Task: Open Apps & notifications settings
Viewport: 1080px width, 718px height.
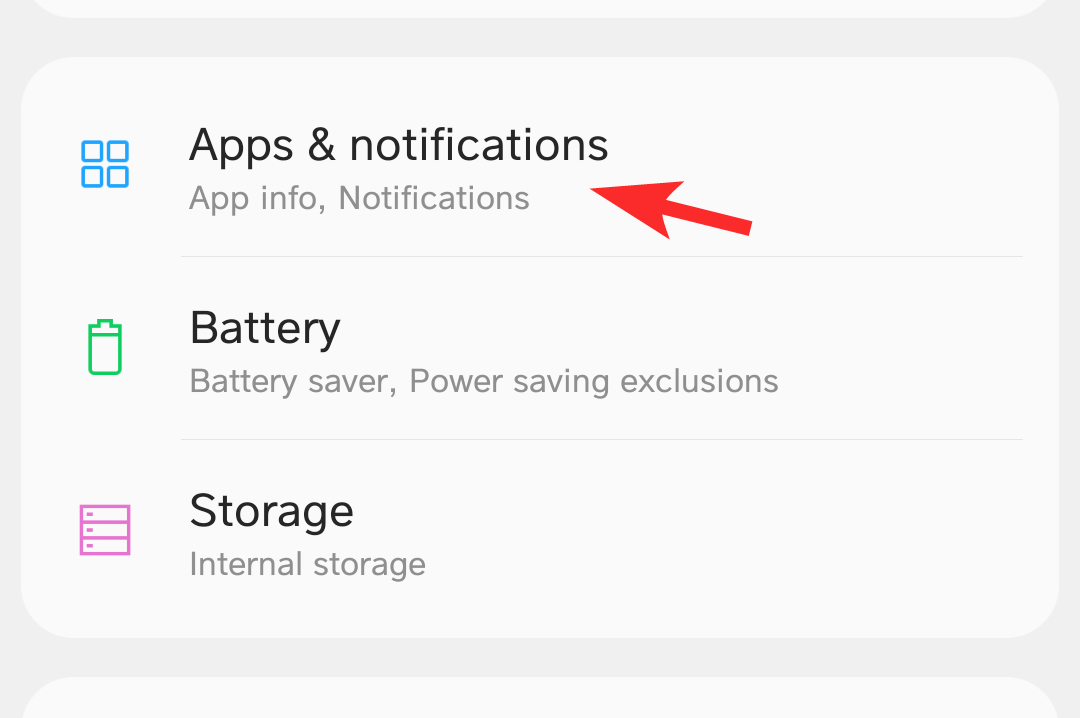Action: (x=400, y=167)
